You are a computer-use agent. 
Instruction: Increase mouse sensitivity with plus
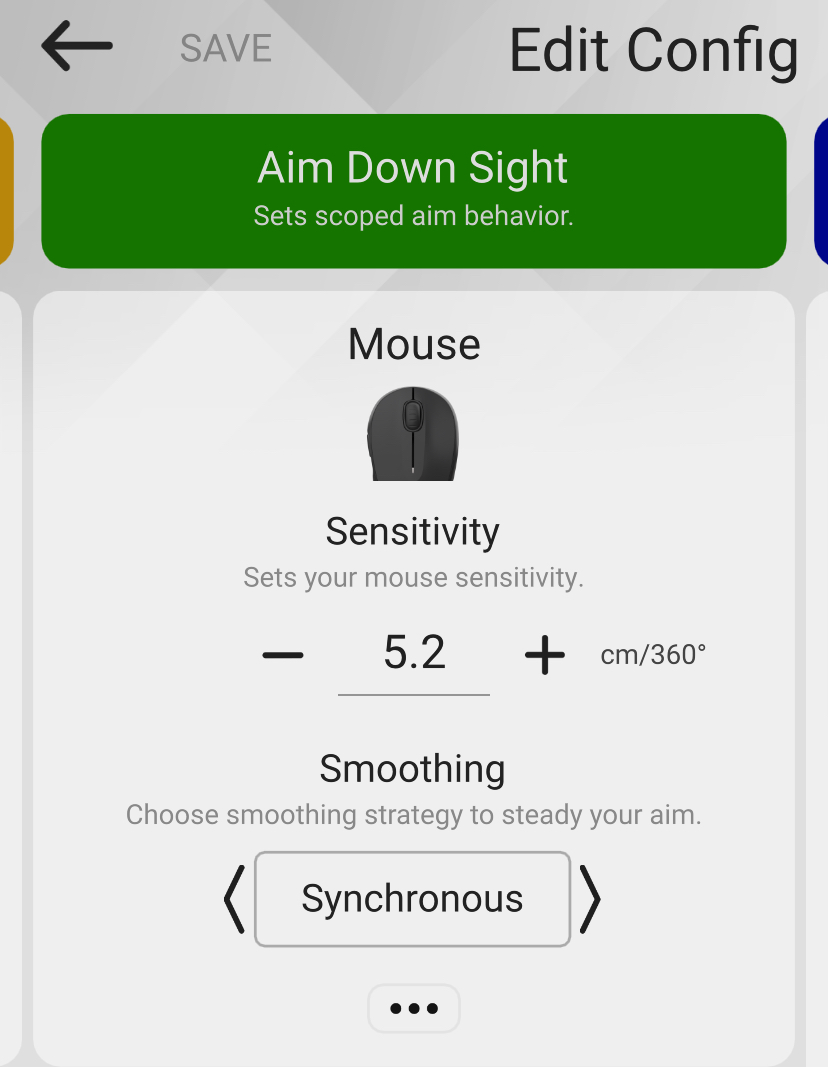click(544, 656)
